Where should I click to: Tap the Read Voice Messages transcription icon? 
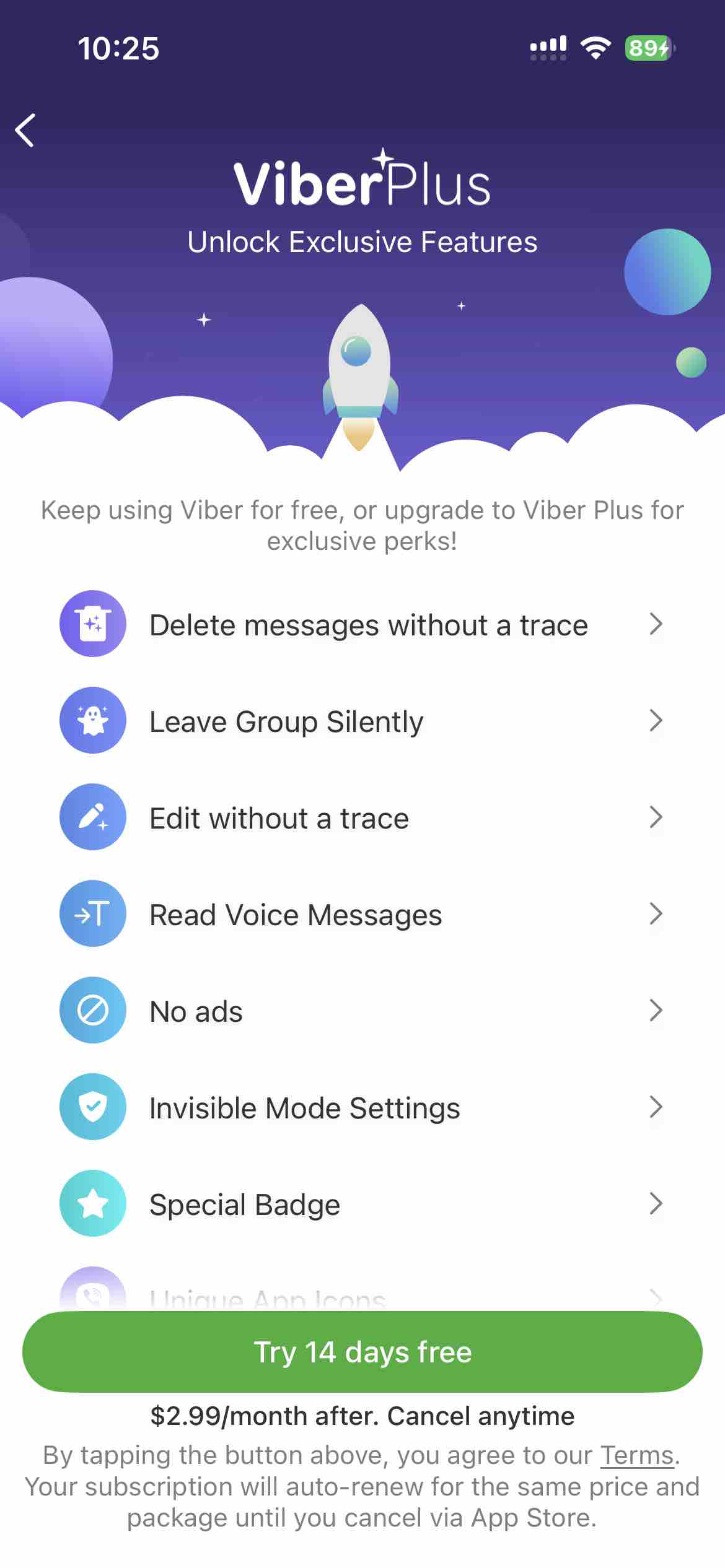(x=92, y=913)
